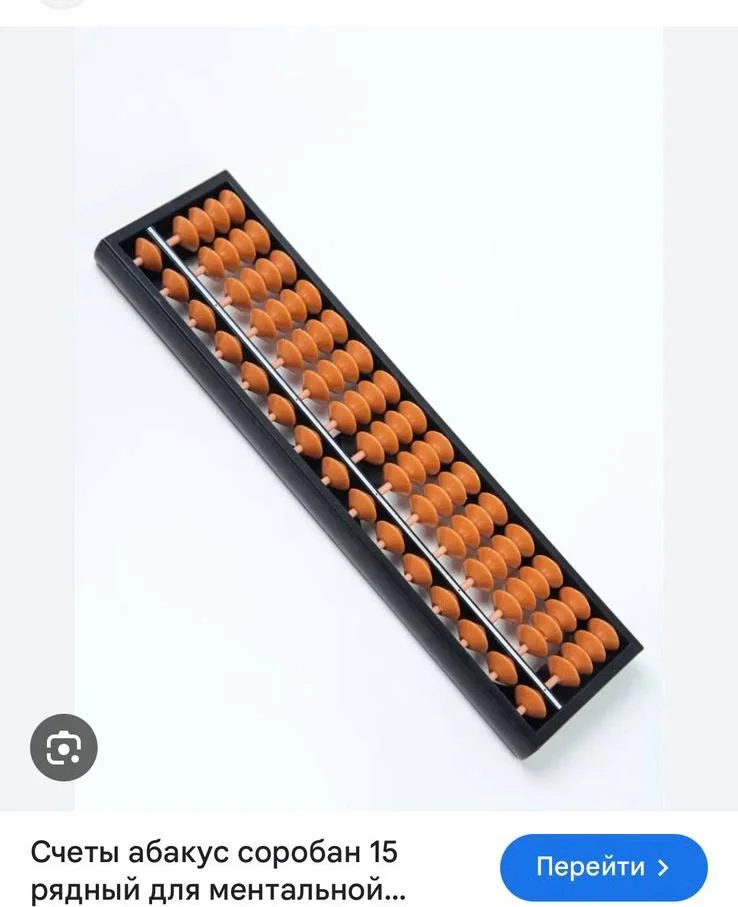Search this image with the Lens icon
Image resolution: width=738 pixels, height=907 pixels.
point(63,747)
